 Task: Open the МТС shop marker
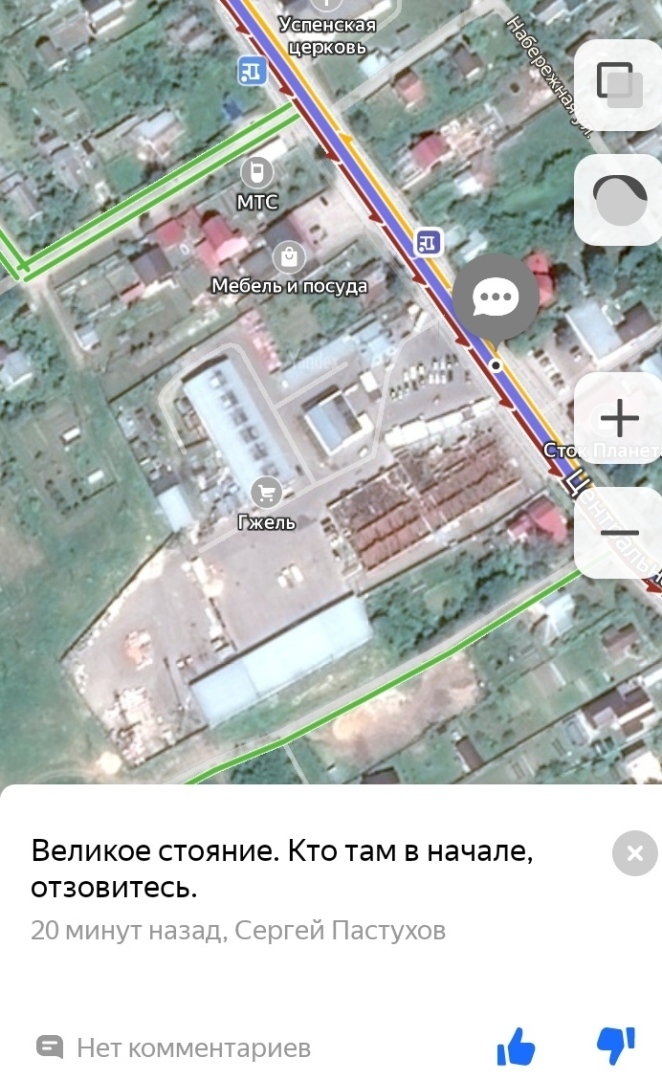point(257,171)
